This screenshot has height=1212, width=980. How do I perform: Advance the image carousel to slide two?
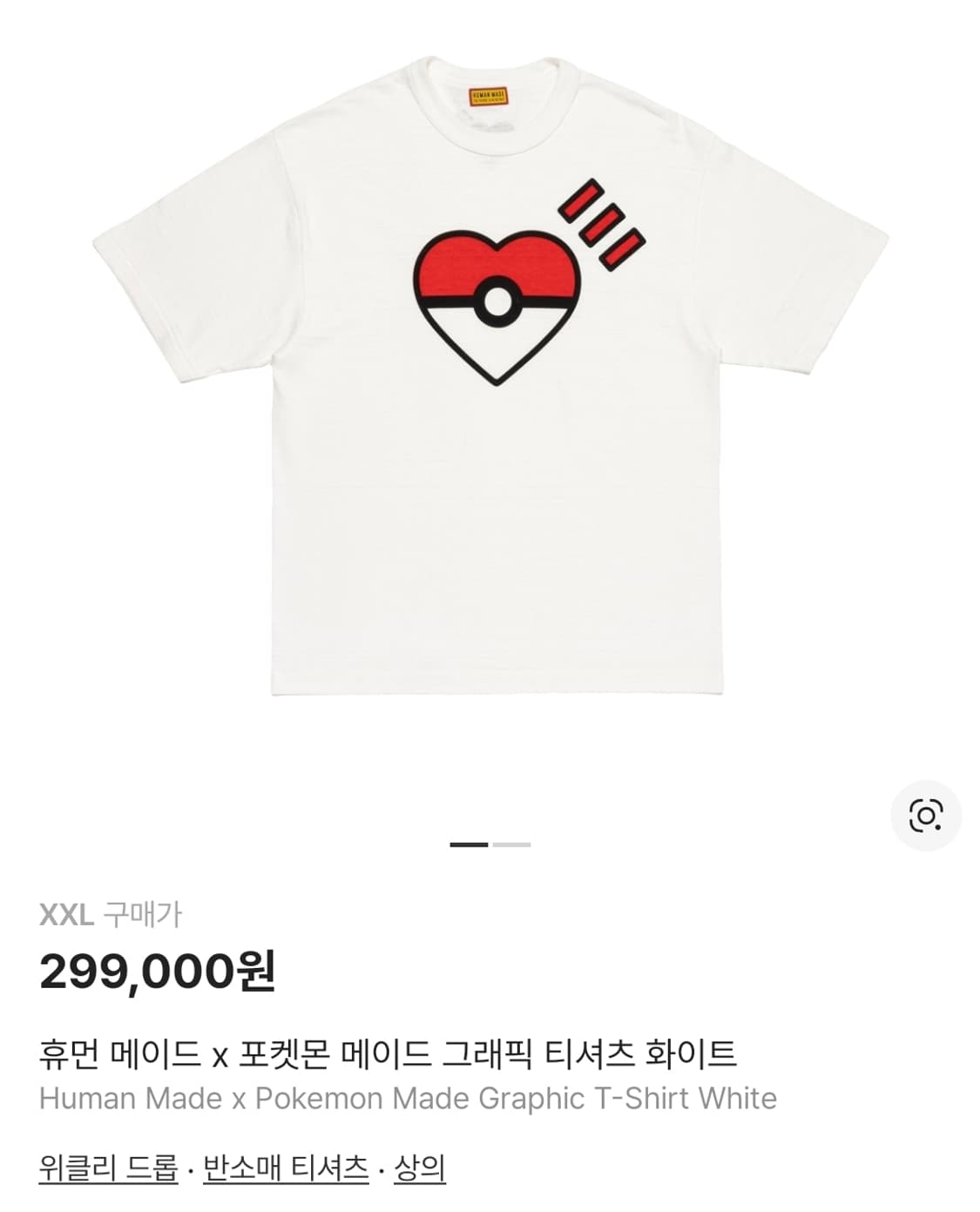point(512,845)
